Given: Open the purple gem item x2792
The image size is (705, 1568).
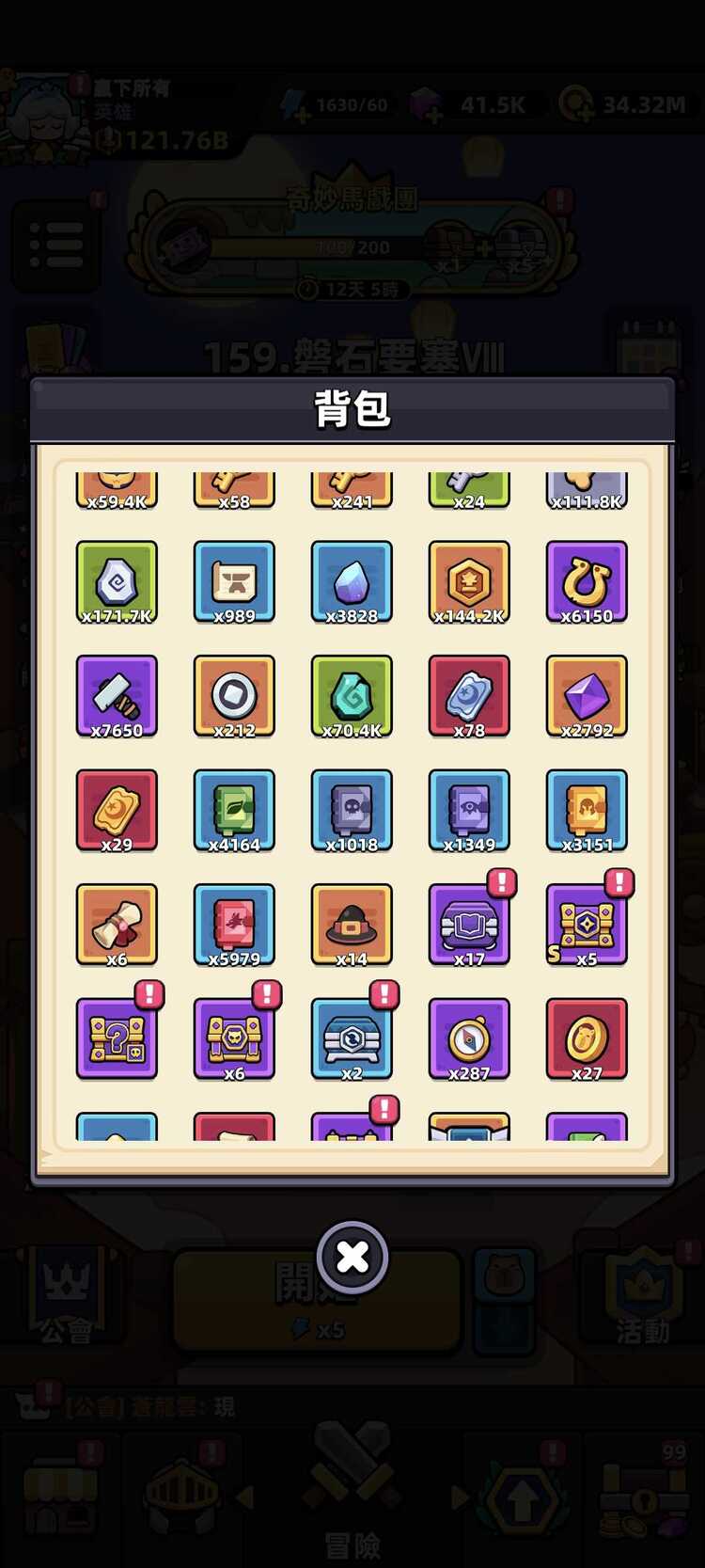Looking at the screenshot, I should coord(587,696).
